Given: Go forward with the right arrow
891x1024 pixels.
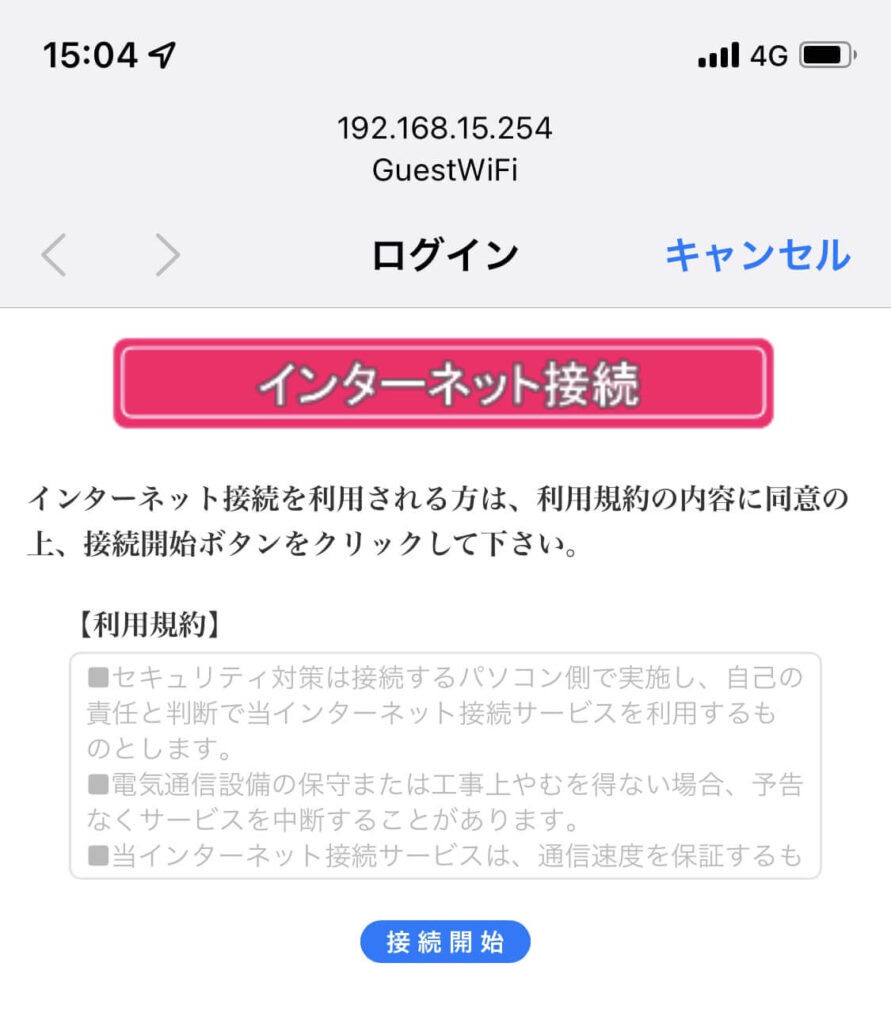Looking at the screenshot, I should point(168,256).
